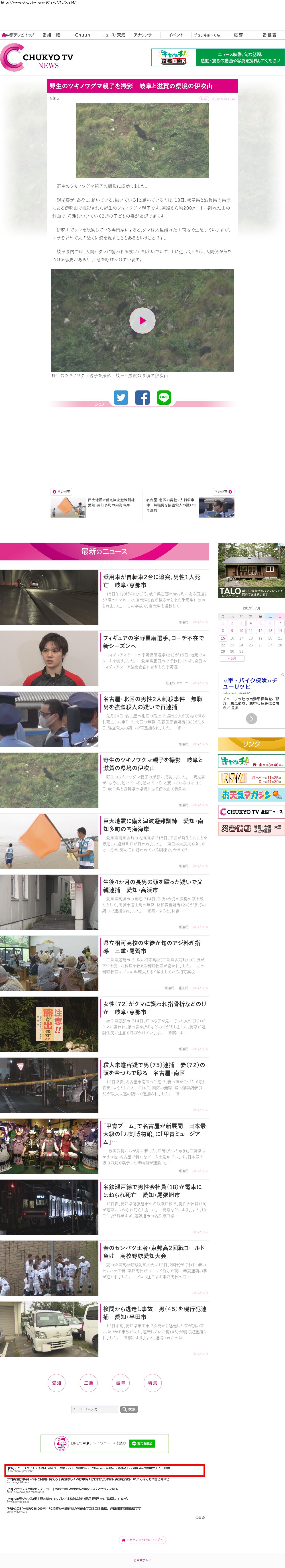Open 番組一覧 in the top menu
Image resolution: width=285 pixels, height=1568 pixels.
(51, 35)
